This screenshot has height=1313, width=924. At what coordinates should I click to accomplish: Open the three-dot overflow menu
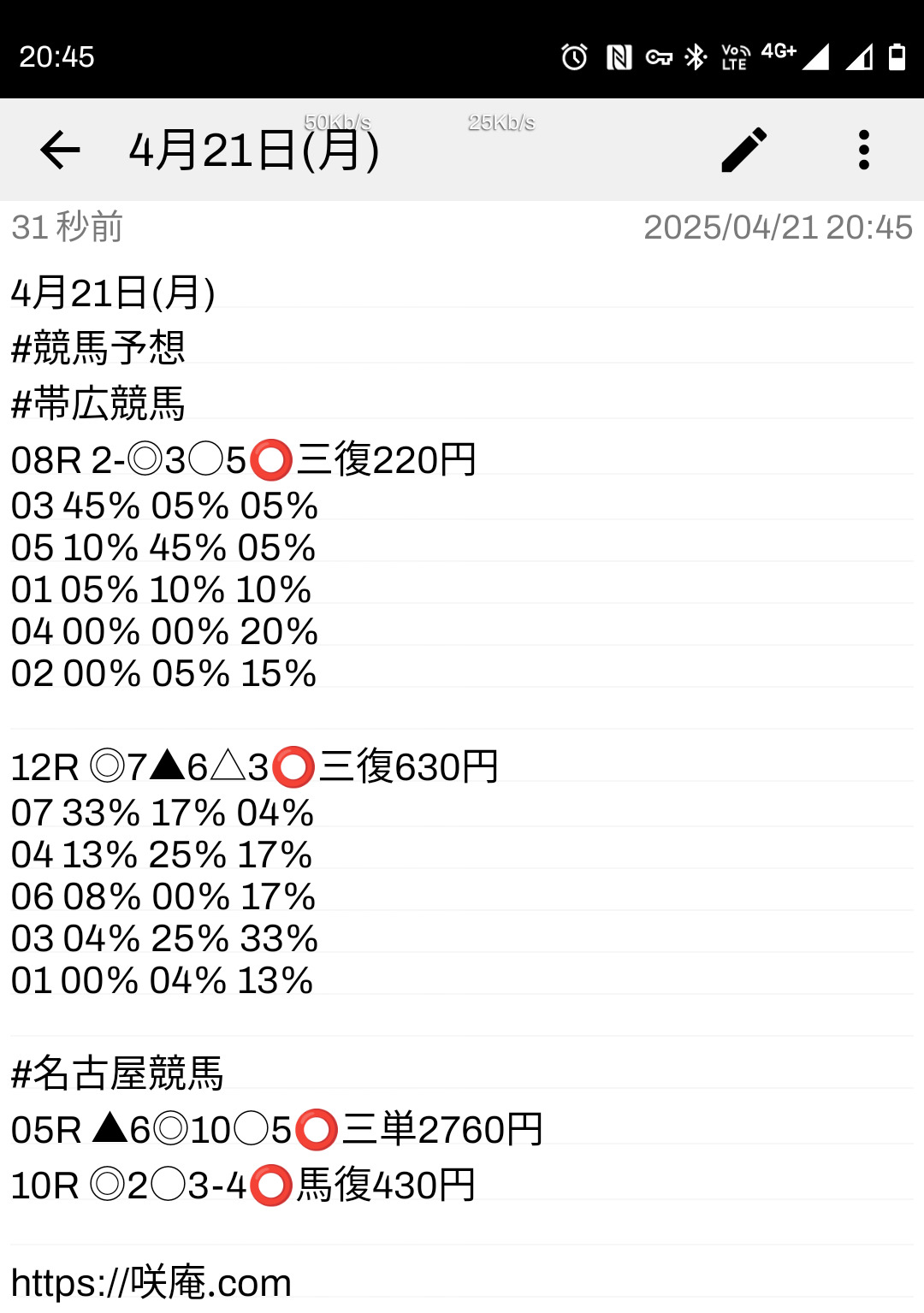point(863,151)
